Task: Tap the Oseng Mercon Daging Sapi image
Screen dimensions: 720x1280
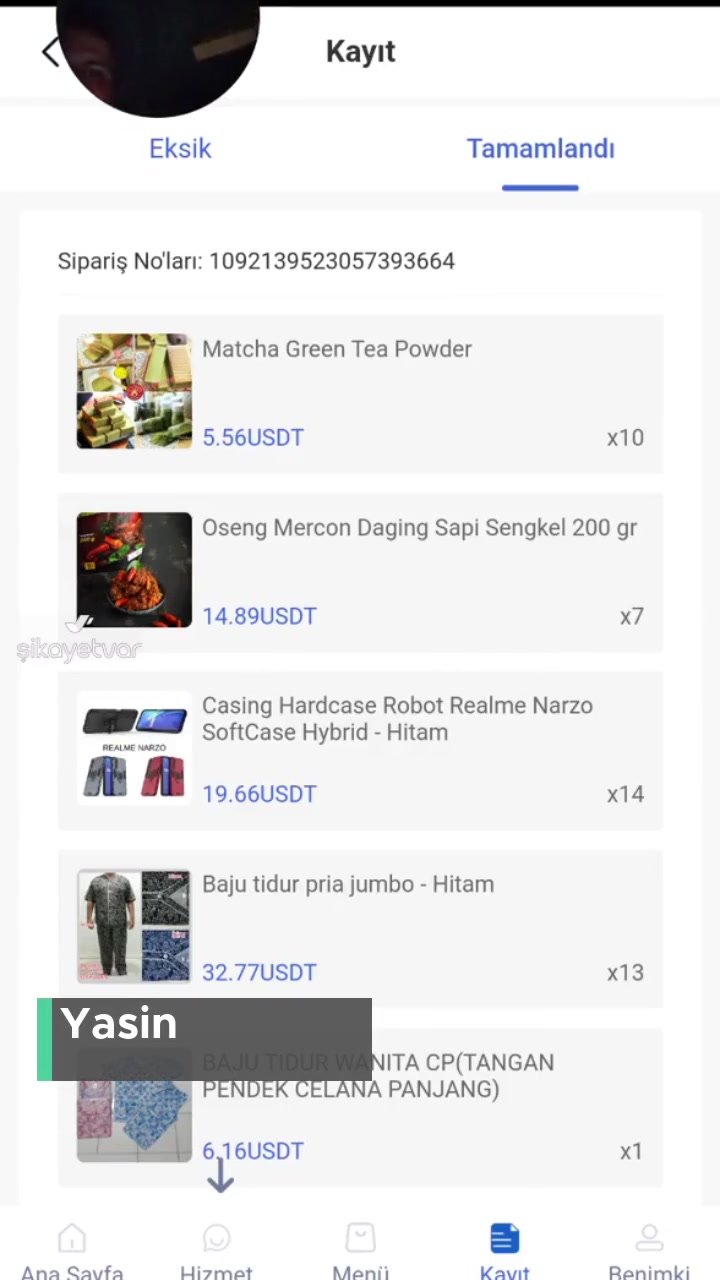Action: [133, 569]
